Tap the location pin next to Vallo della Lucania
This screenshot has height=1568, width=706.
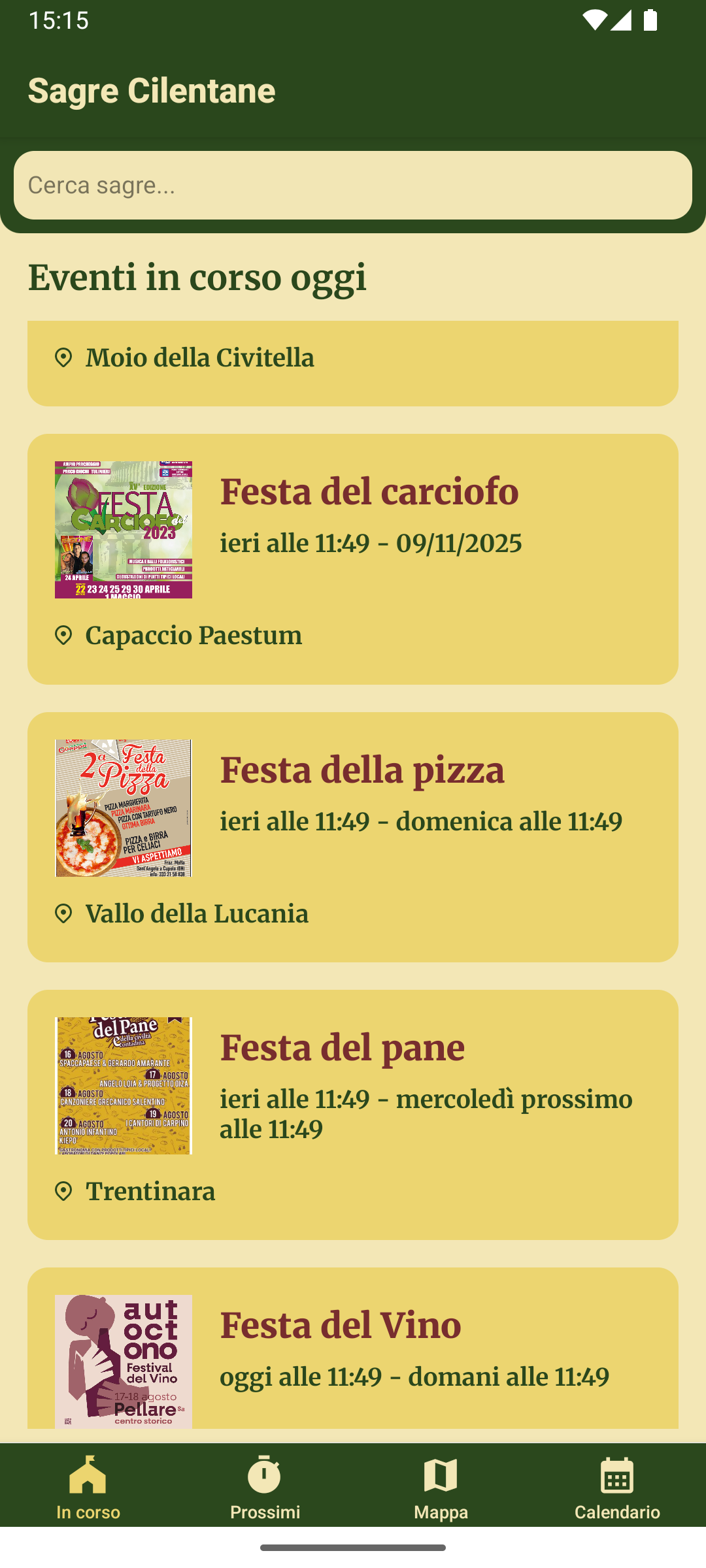pos(63,913)
